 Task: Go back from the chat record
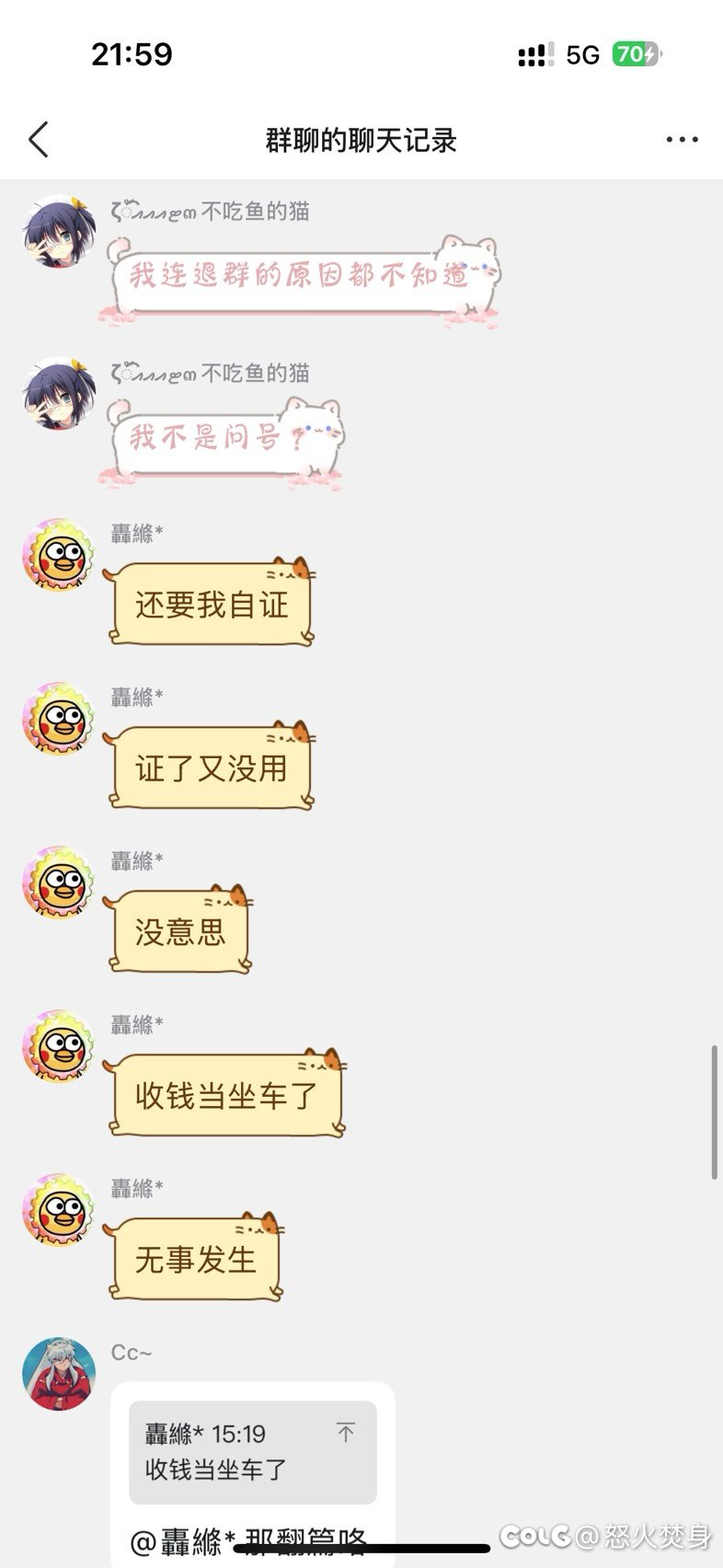39,140
